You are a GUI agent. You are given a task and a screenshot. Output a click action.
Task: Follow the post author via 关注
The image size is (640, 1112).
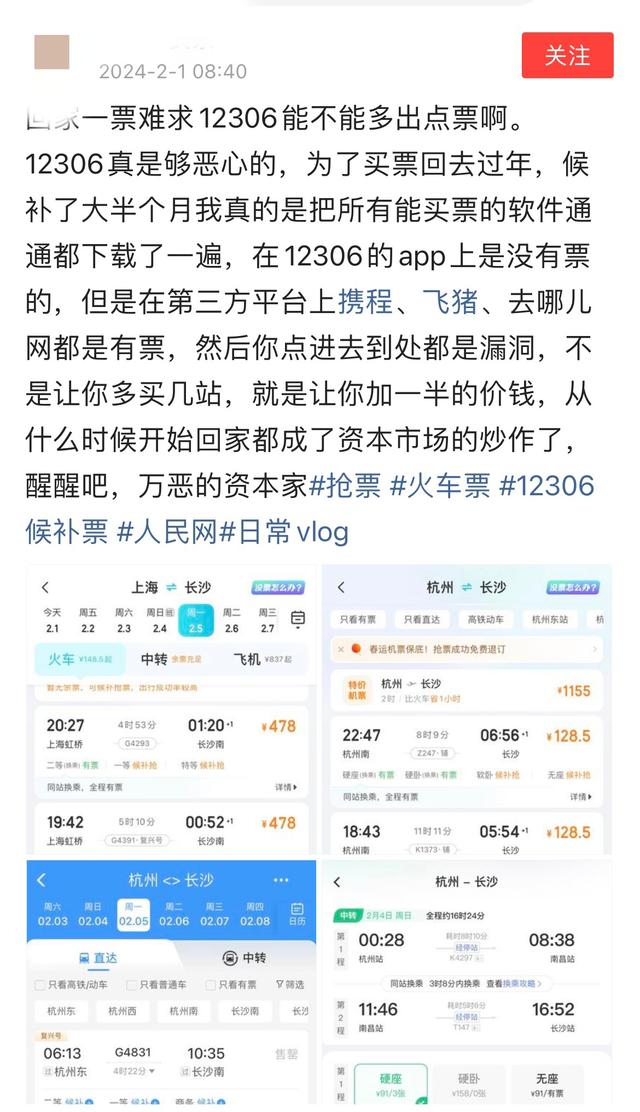(567, 55)
